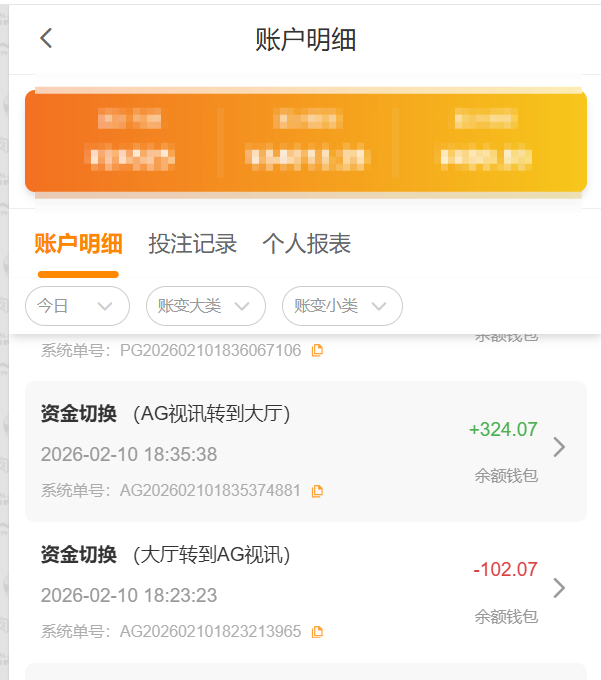Copy order number AG202602101823213965
This screenshot has height=680, width=601.
[317, 632]
